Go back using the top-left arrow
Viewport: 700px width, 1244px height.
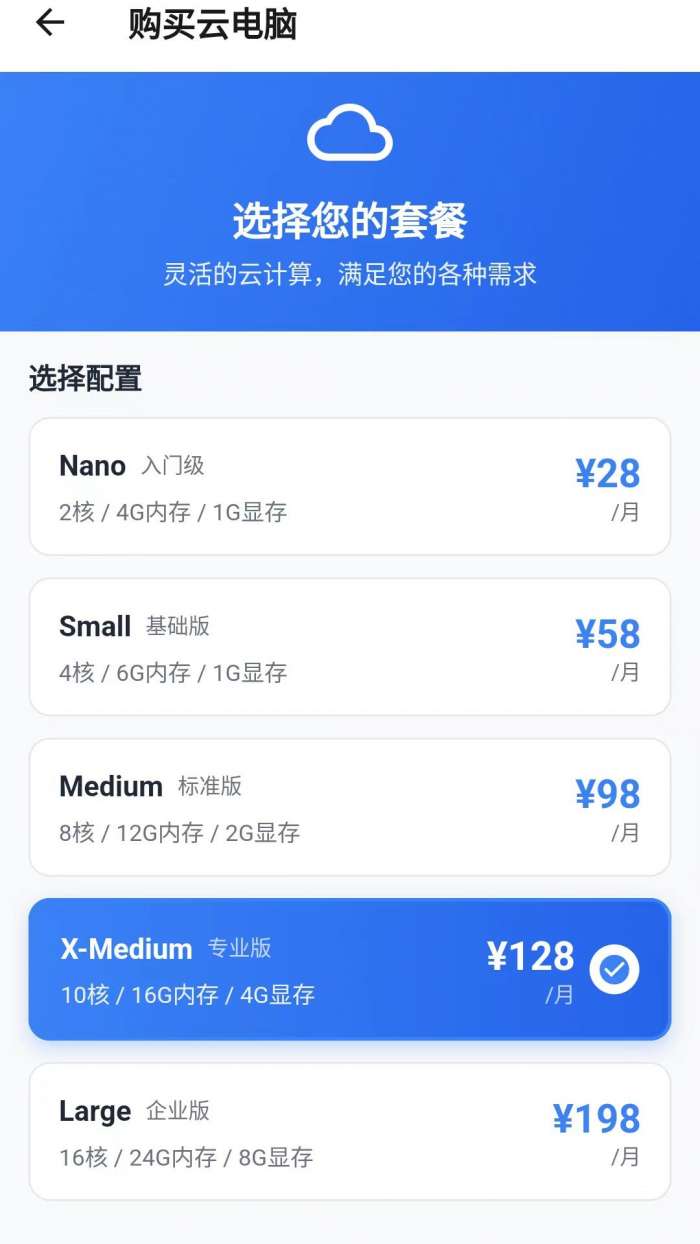click(49, 23)
